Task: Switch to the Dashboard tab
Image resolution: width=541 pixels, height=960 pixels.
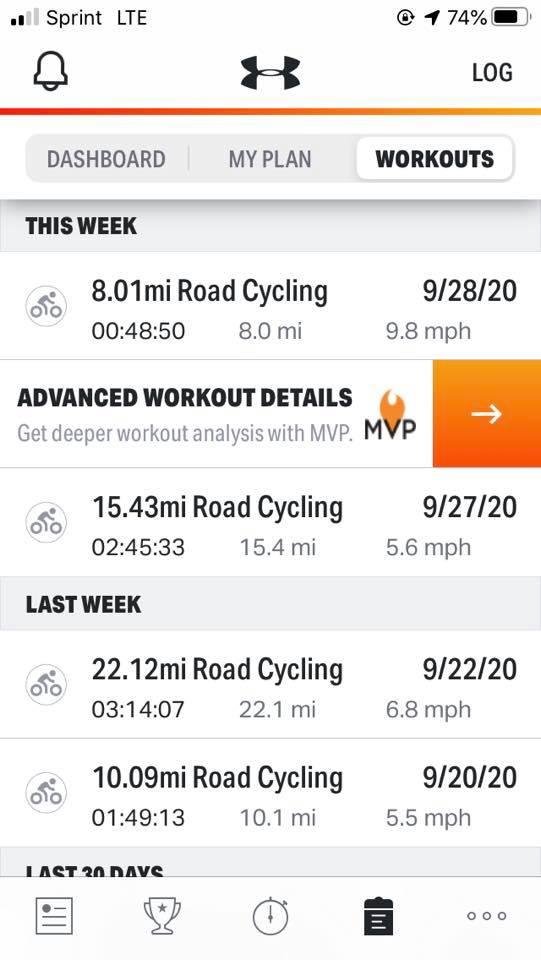Action: click(106, 159)
